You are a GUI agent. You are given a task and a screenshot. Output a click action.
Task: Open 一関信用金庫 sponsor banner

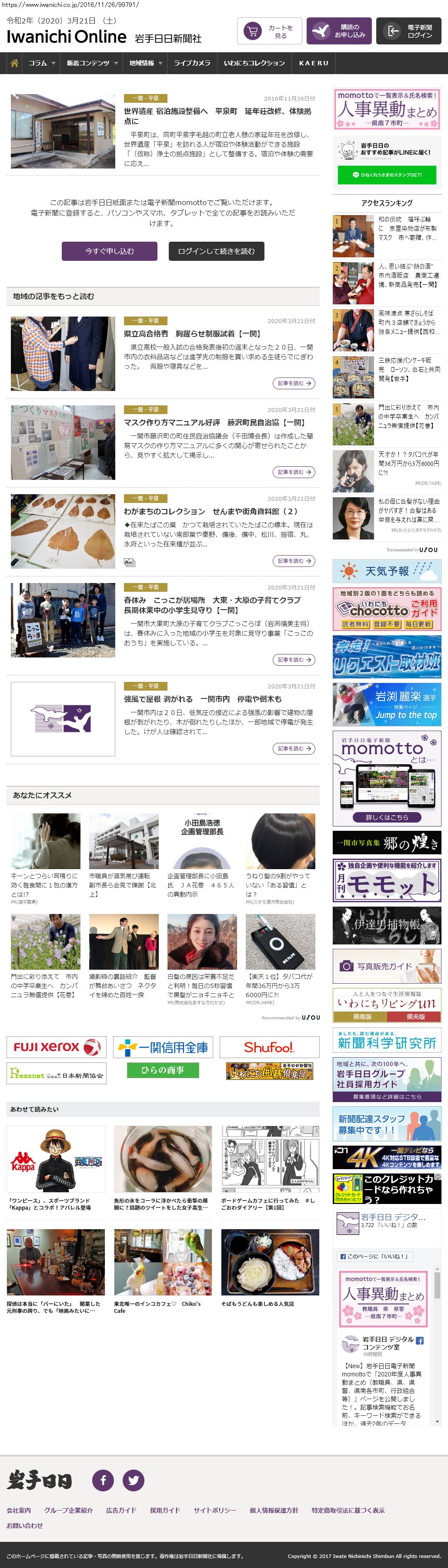pyautogui.click(x=163, y=1047)
